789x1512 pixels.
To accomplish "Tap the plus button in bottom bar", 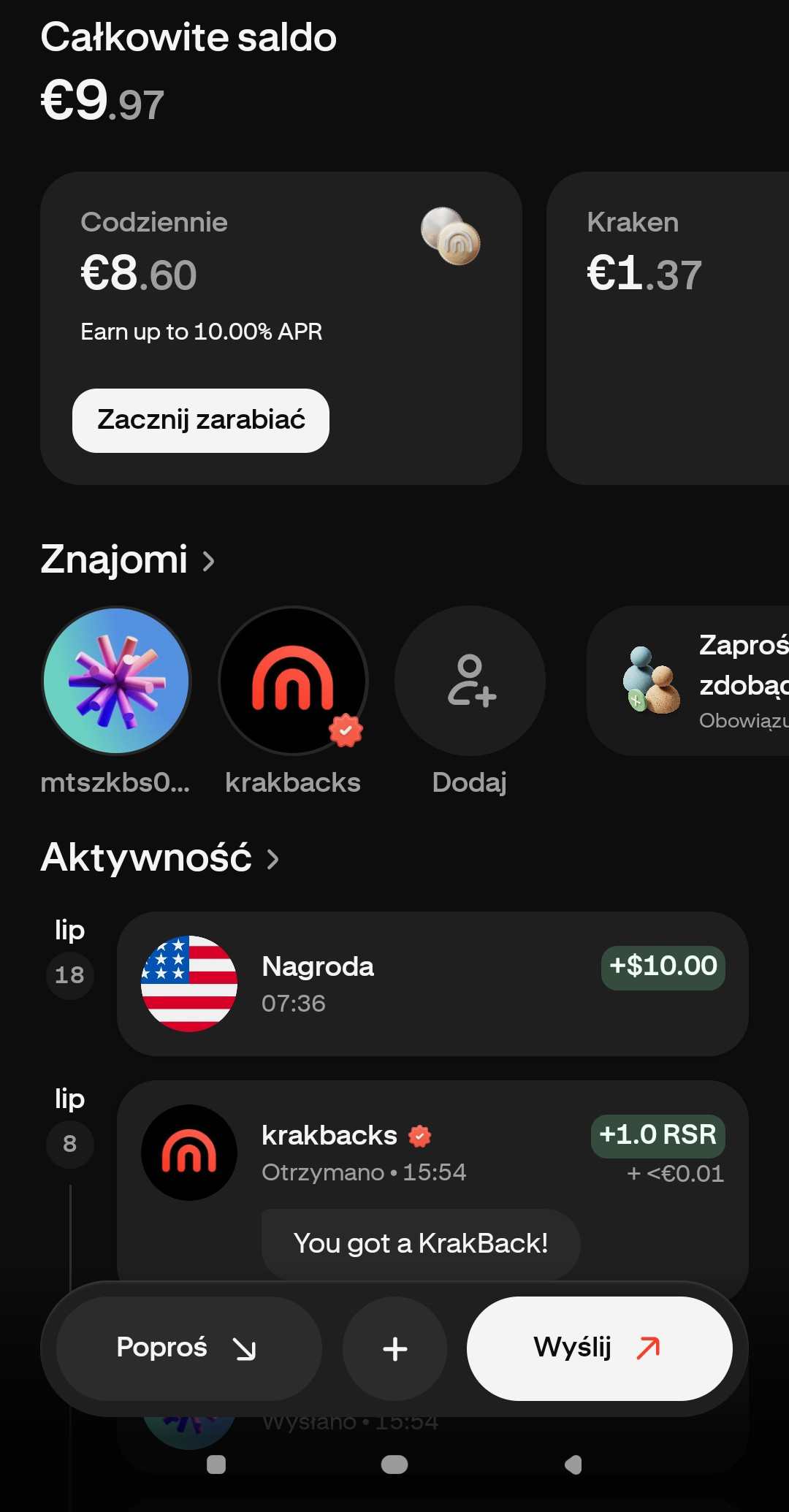I will point(394,1348).
